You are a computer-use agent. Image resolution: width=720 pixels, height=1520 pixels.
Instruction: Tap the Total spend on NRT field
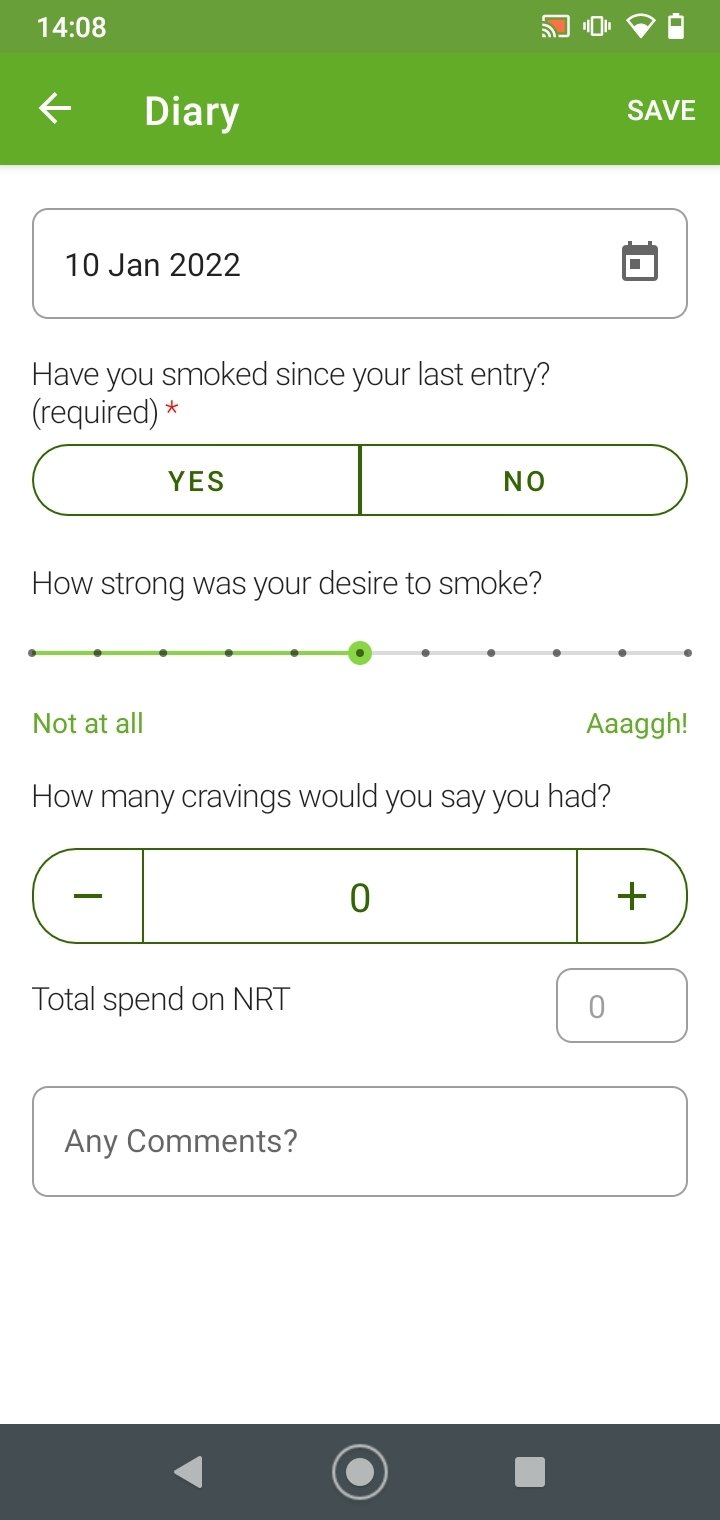622,1006
